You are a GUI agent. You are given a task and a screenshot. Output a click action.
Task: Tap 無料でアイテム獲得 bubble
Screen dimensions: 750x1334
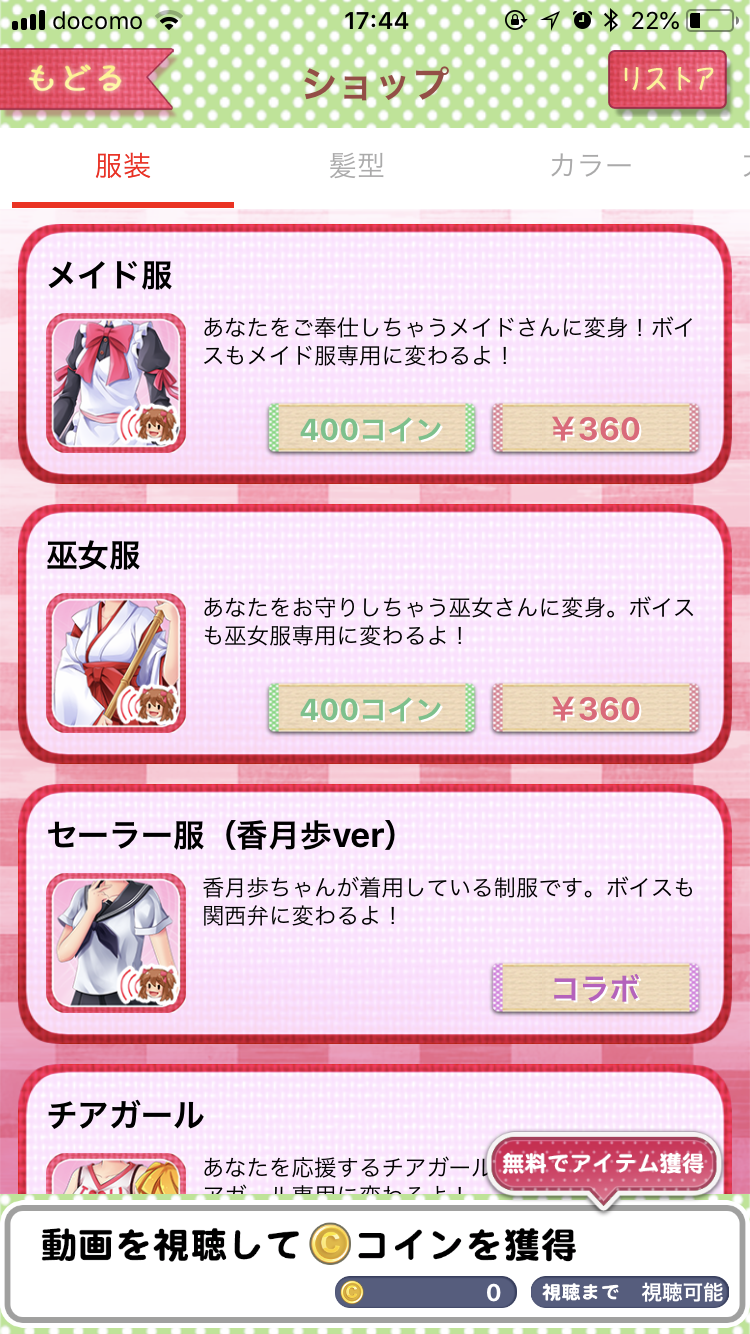coord(603,1163)
